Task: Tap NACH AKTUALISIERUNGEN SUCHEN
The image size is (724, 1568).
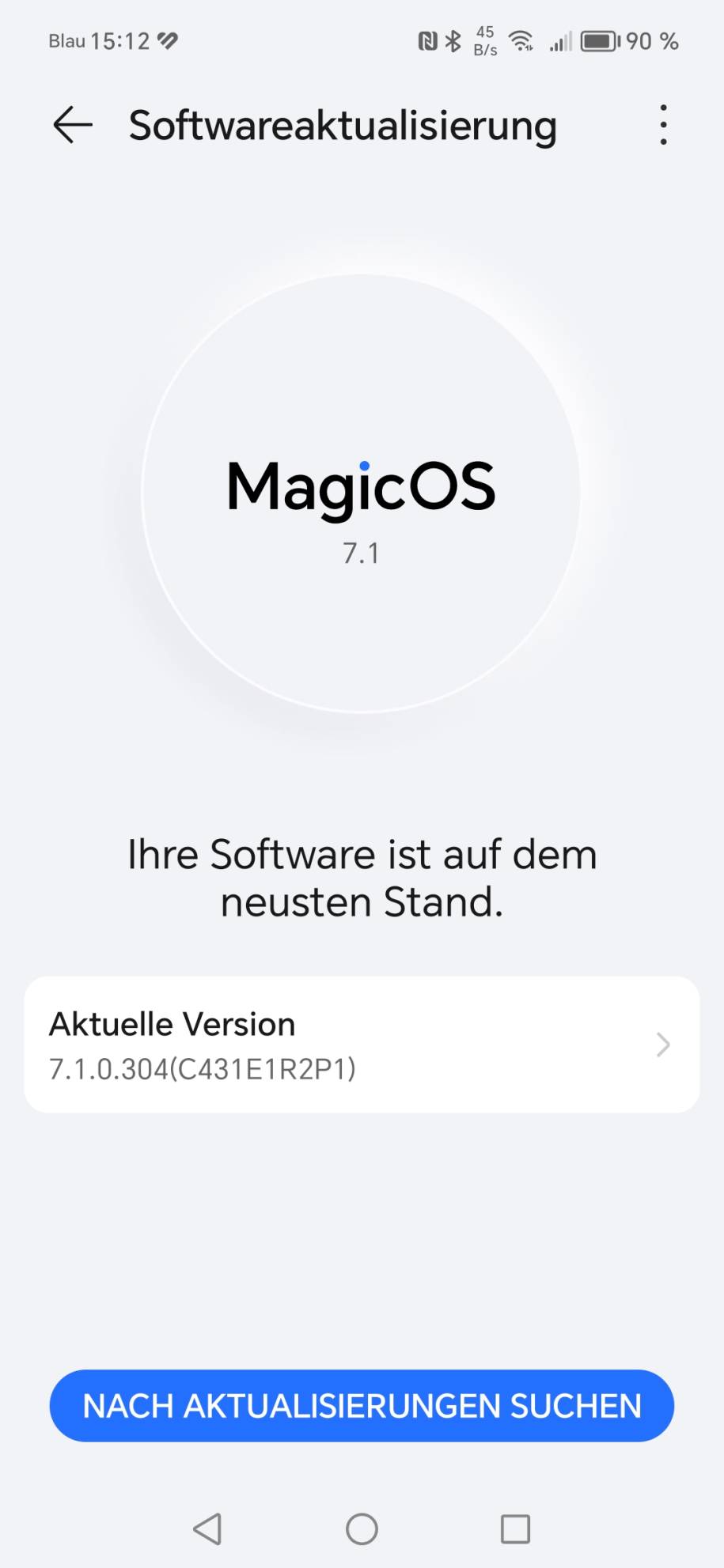Action: pos(362,1406)
